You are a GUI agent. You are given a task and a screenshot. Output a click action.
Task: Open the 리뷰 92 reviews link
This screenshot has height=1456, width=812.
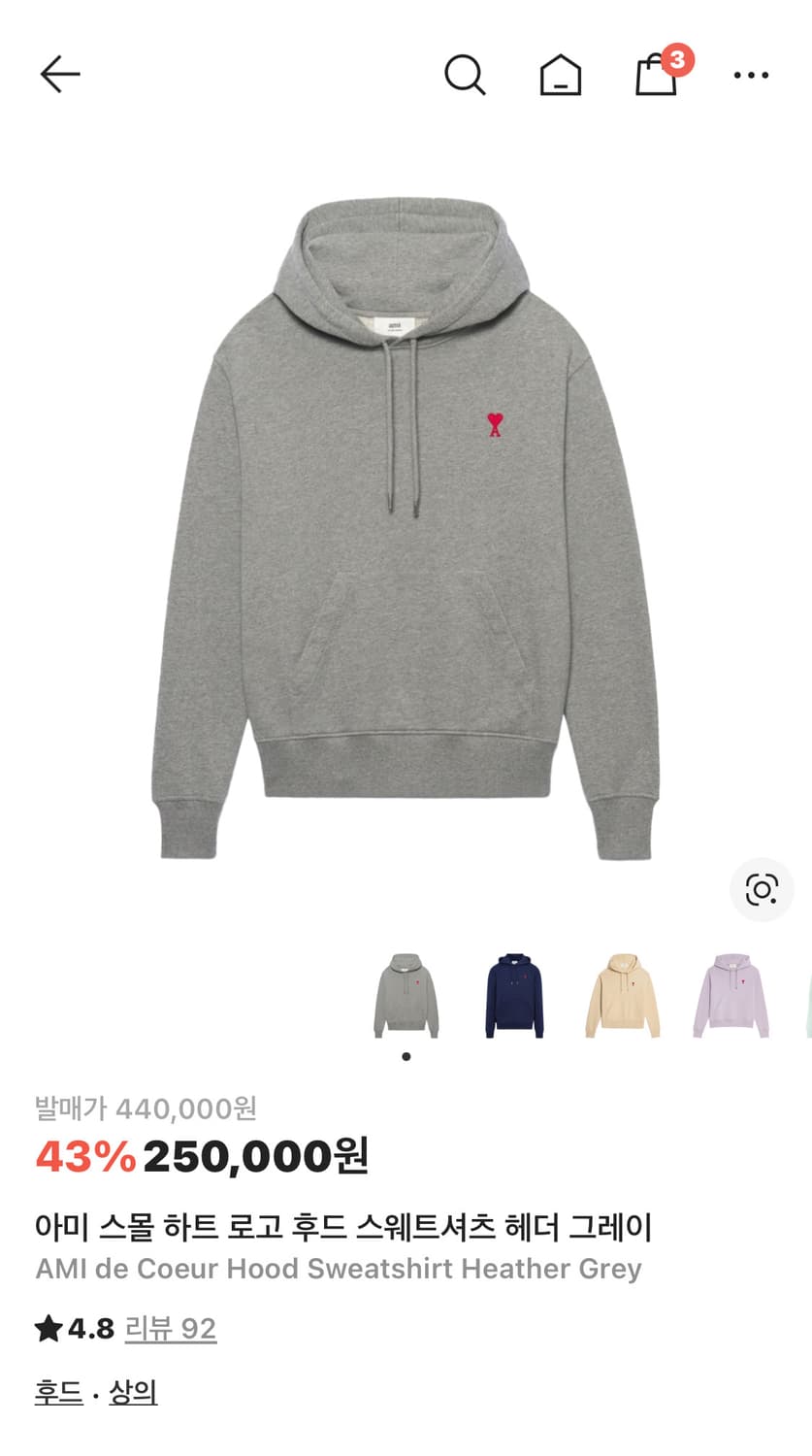pyautogui.click(x=168, y=1330)
